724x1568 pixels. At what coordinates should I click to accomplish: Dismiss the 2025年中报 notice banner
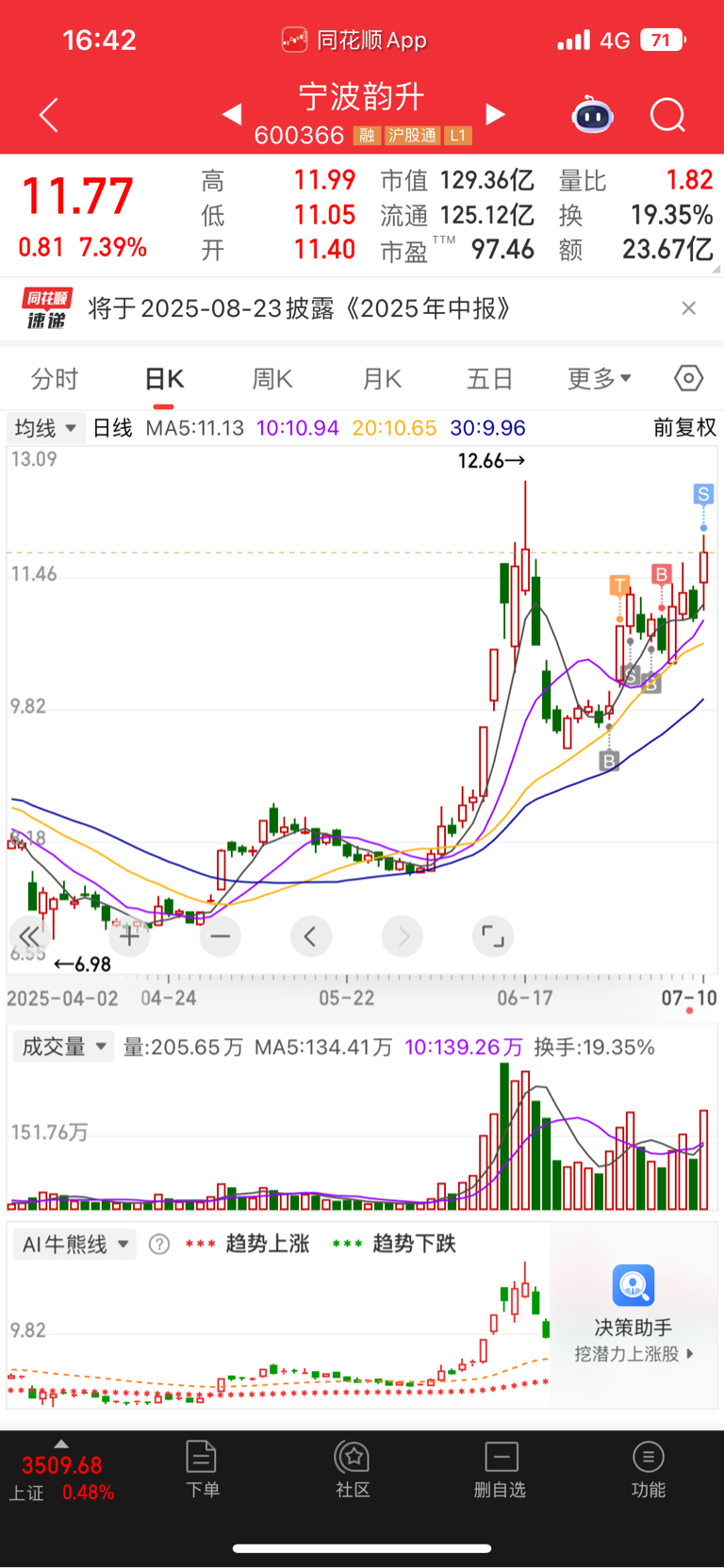[x=689, y=308]
